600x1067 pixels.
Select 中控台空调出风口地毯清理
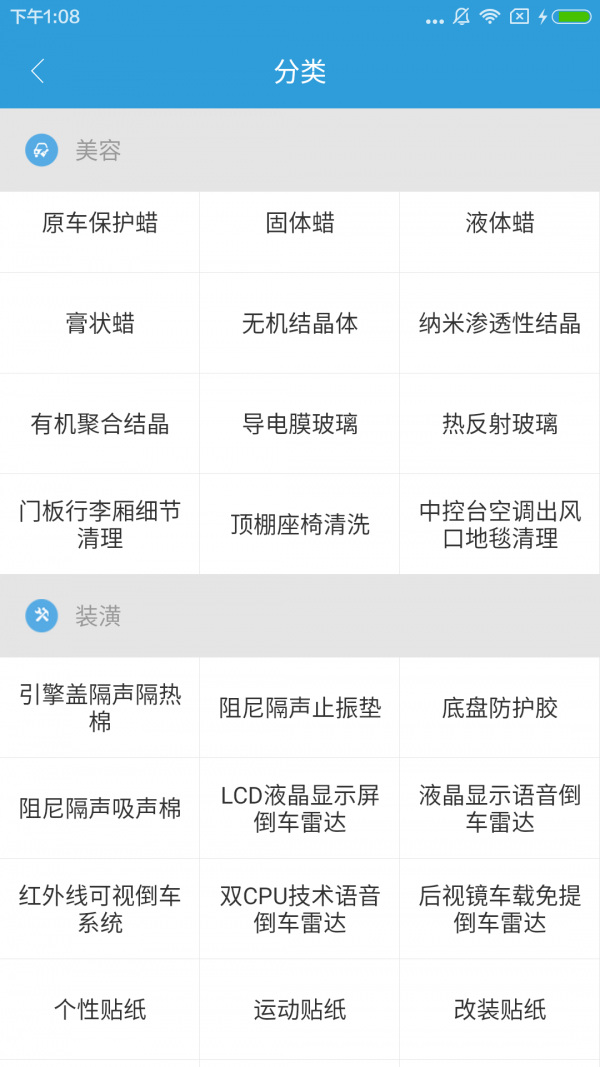tap(500, 524)
